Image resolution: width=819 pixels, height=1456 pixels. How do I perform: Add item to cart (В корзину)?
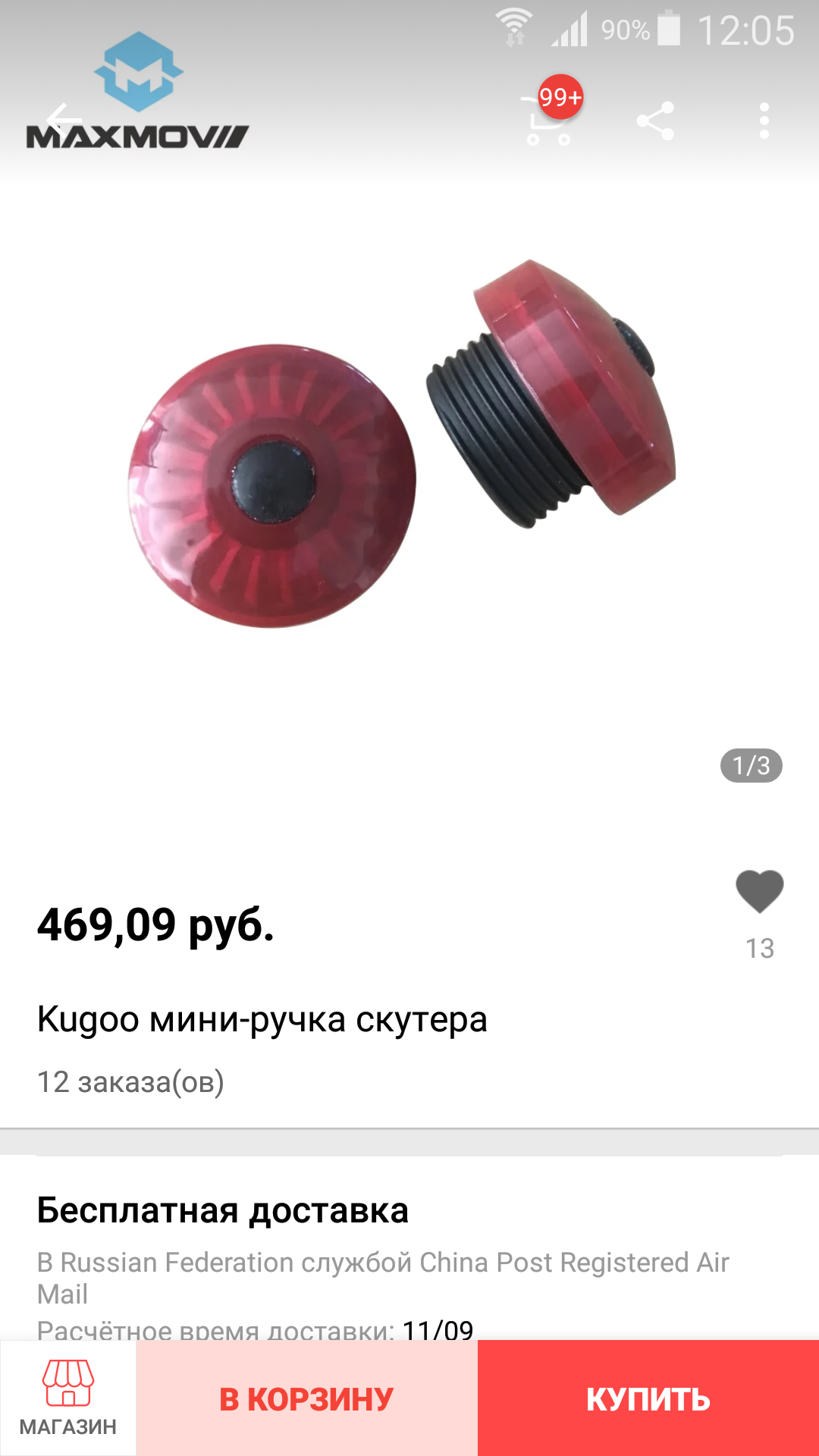[x=306, y=1399]
